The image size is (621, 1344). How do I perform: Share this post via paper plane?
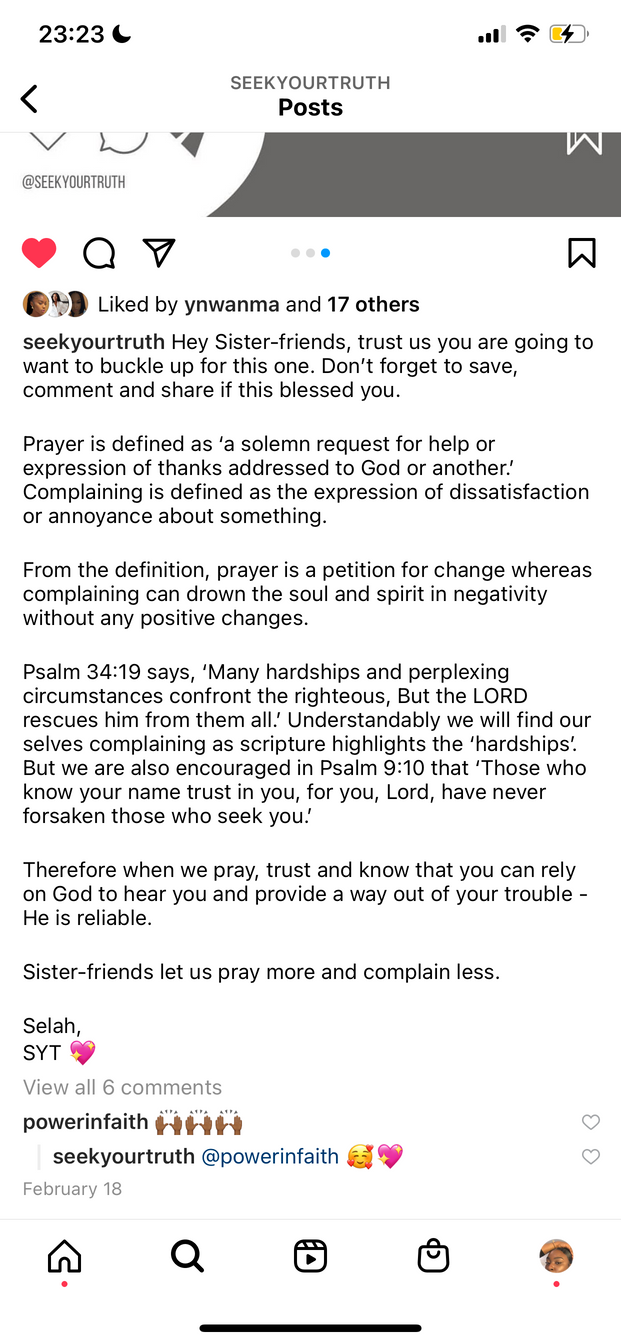pyautogui.click(x=159, y=253)
